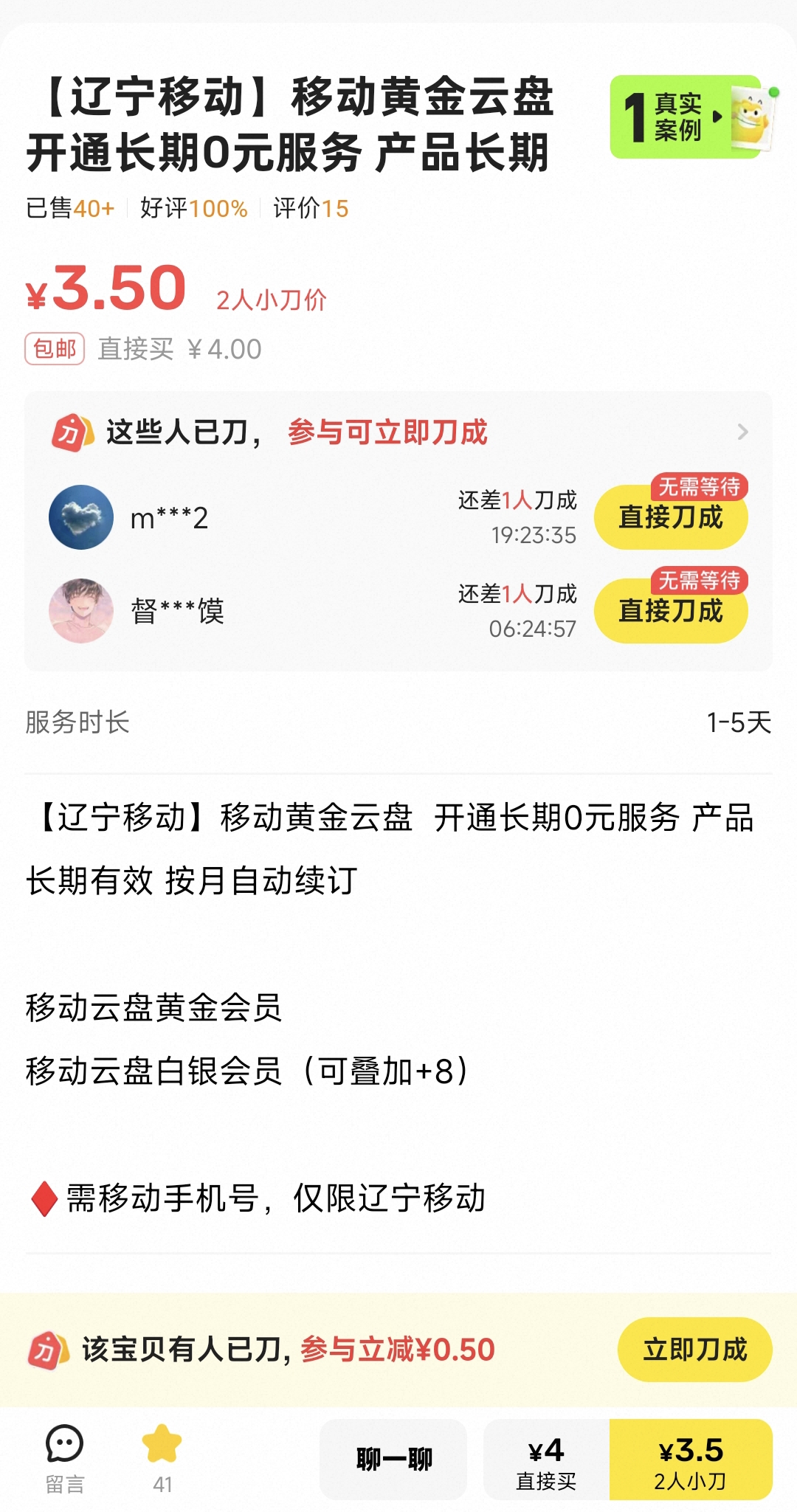This screenshot has width=797, height=1512.
Task: Tap 直接刀成 next to m***2
Action: [x=670, y=517]
